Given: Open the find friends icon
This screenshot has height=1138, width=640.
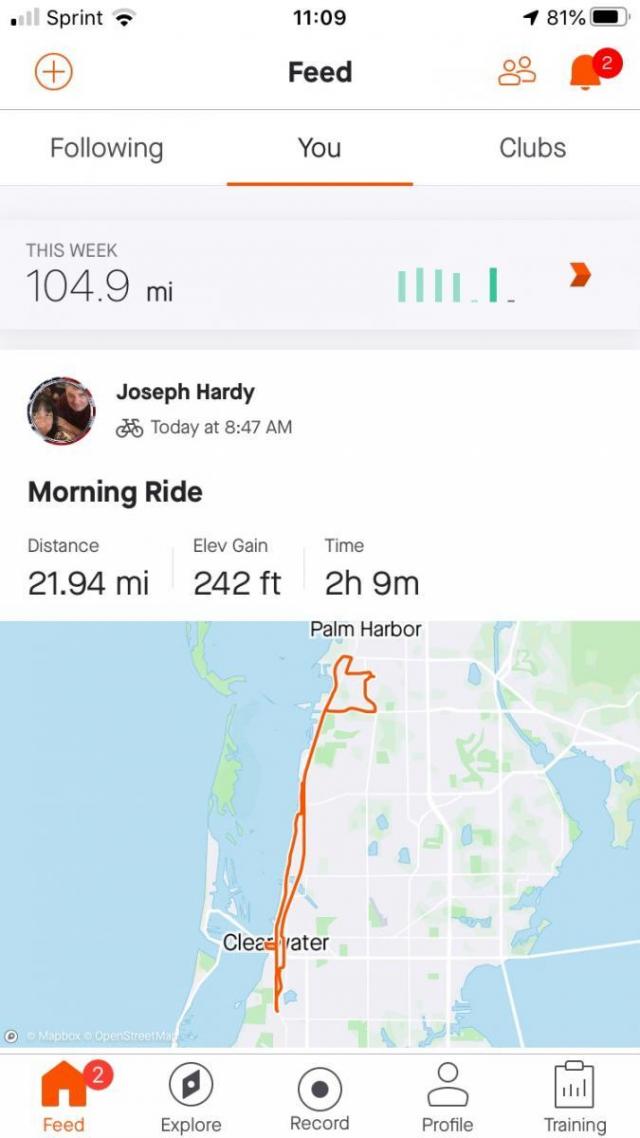Looking at the screenshot, I should tap(517, 72).
